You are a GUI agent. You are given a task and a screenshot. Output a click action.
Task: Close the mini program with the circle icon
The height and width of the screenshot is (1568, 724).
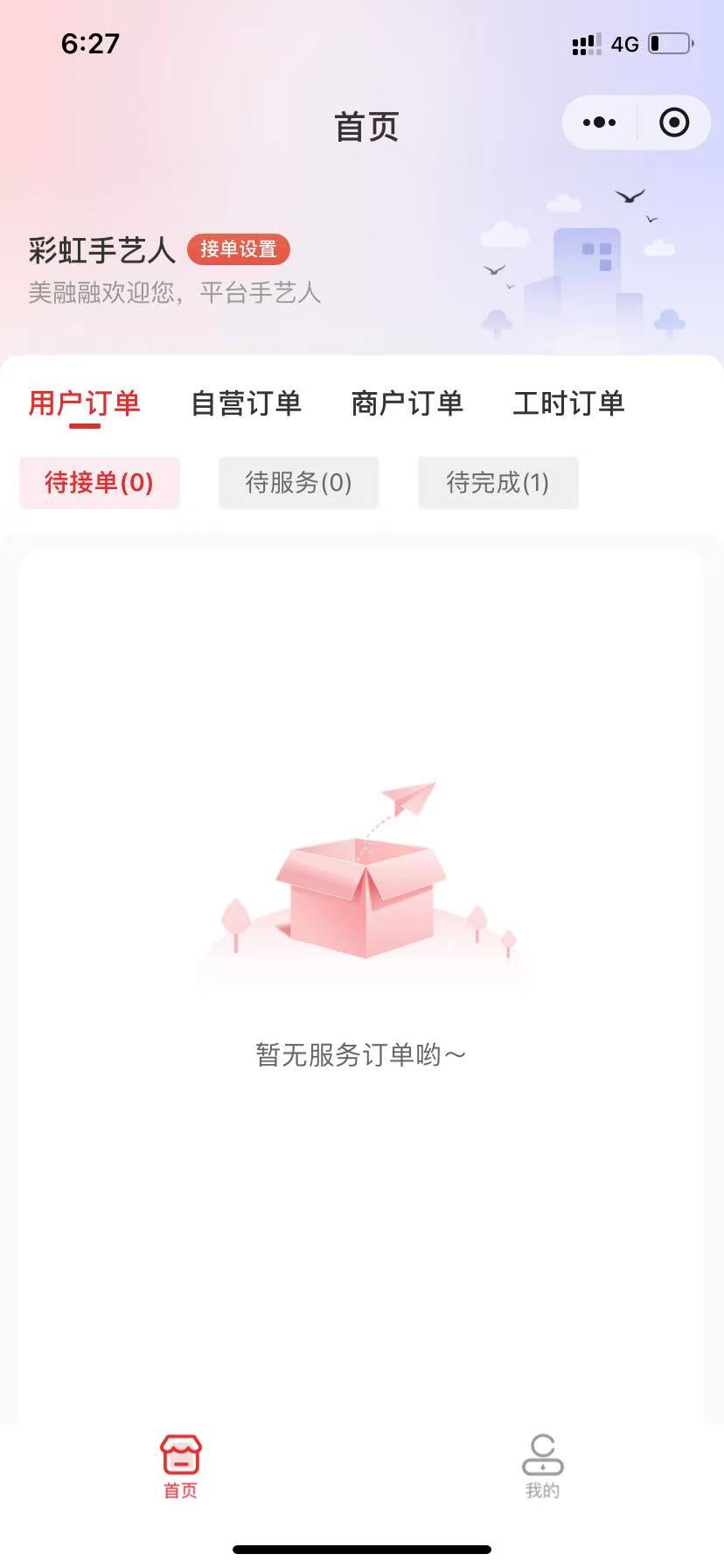(673, 122)
